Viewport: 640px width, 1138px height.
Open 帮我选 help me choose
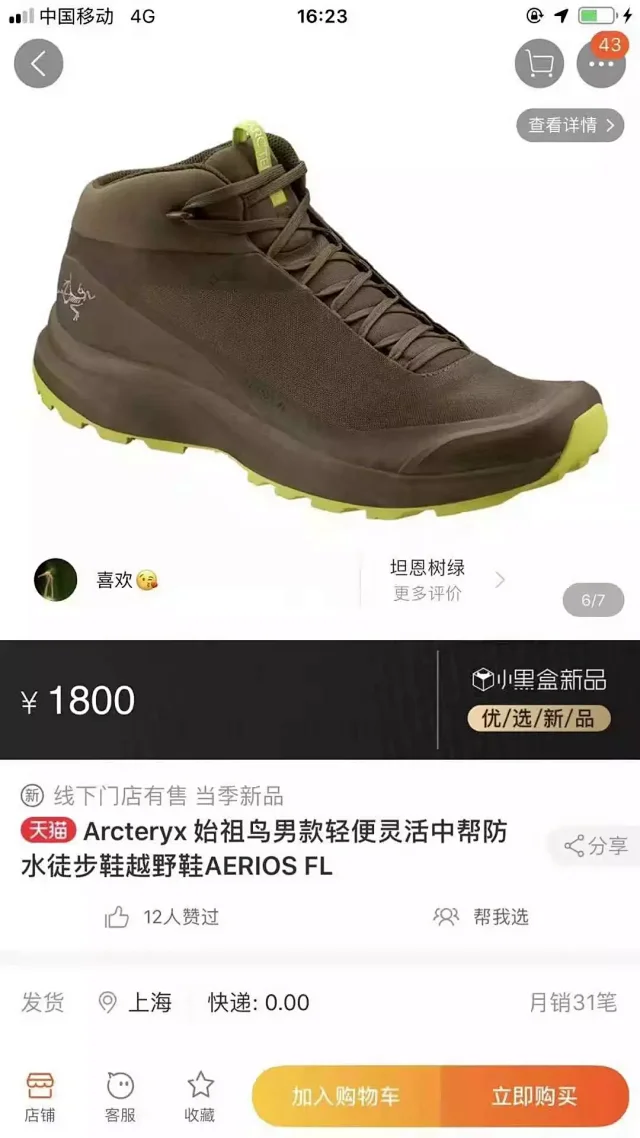481,917
